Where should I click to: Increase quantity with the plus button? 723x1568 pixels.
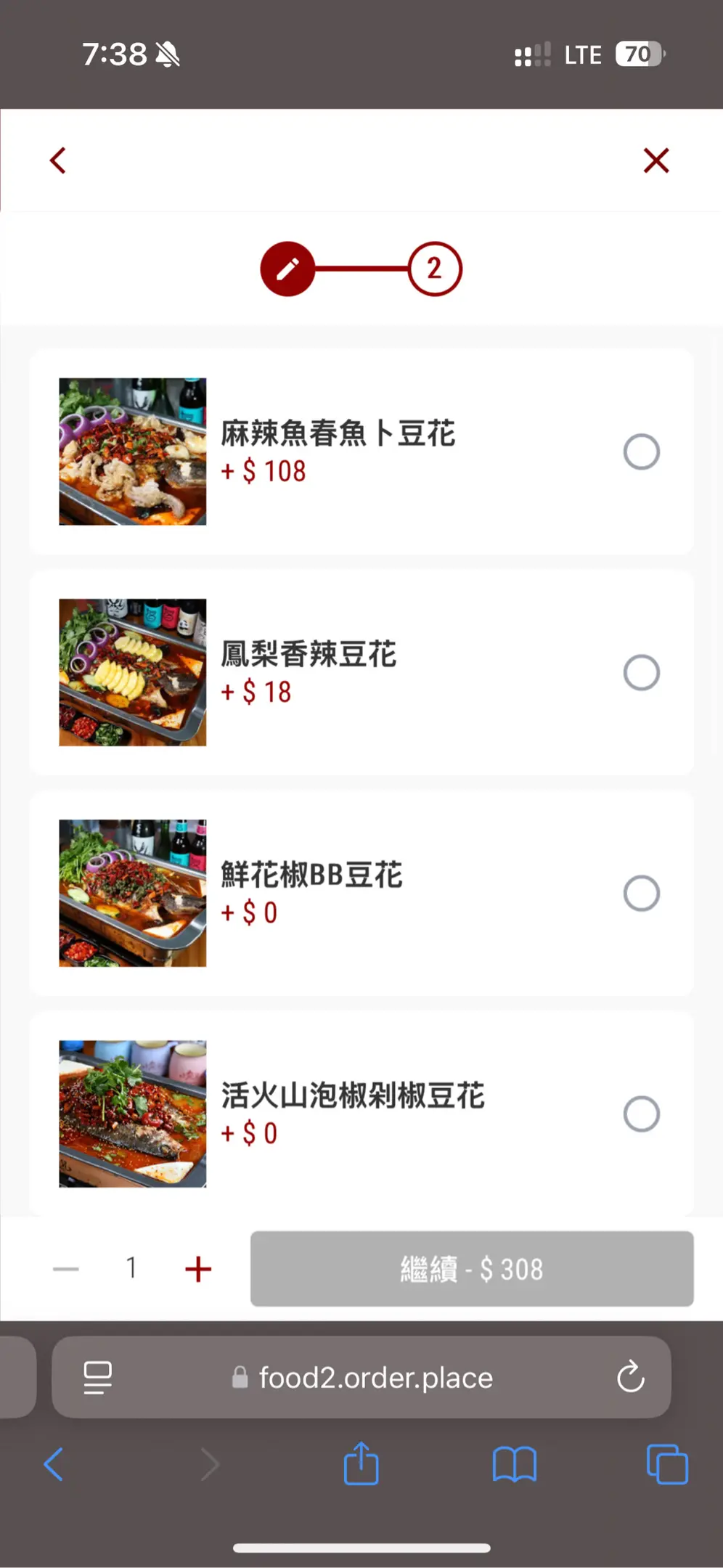(198, 1269)
